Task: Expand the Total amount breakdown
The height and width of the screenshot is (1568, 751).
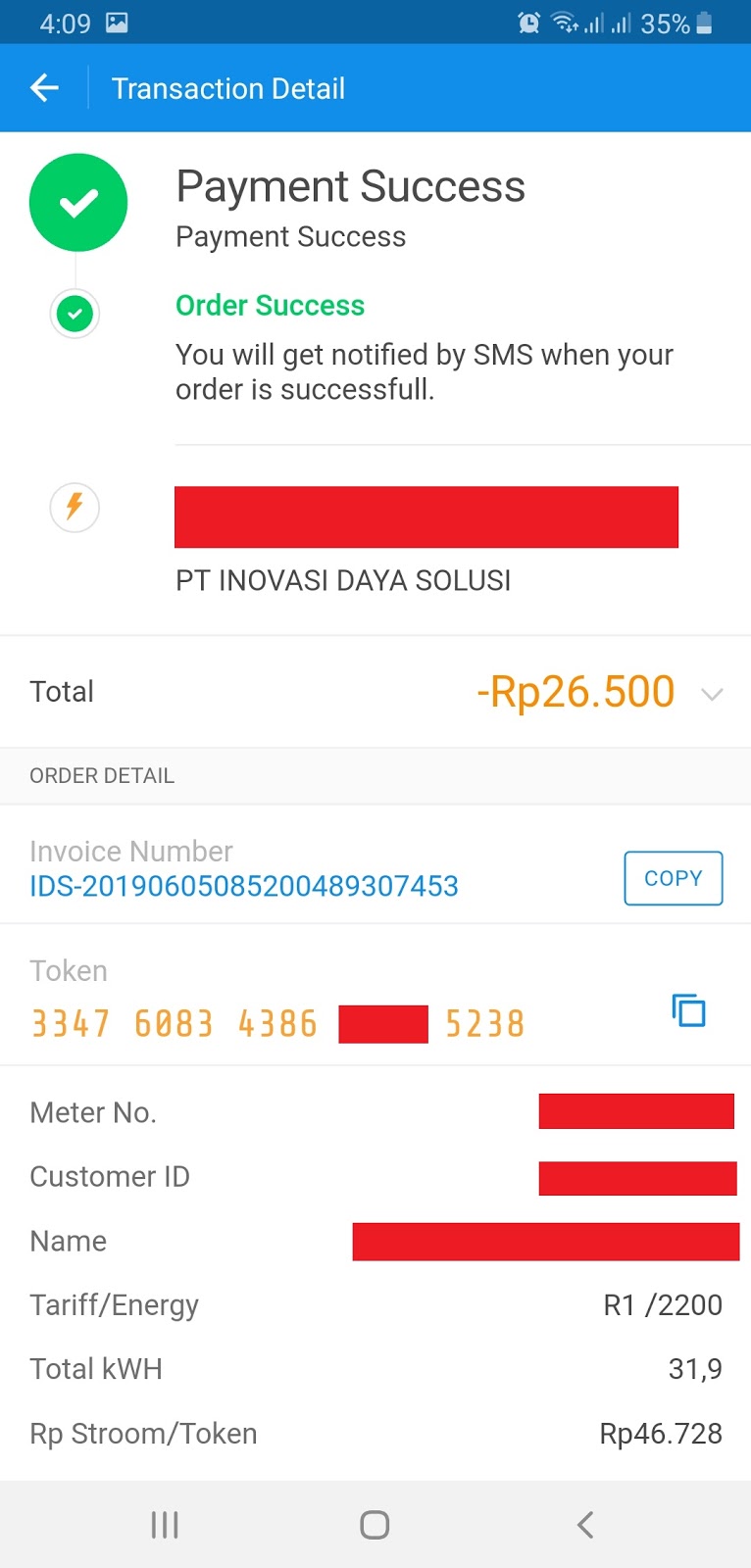Action: tap(712, 694)
